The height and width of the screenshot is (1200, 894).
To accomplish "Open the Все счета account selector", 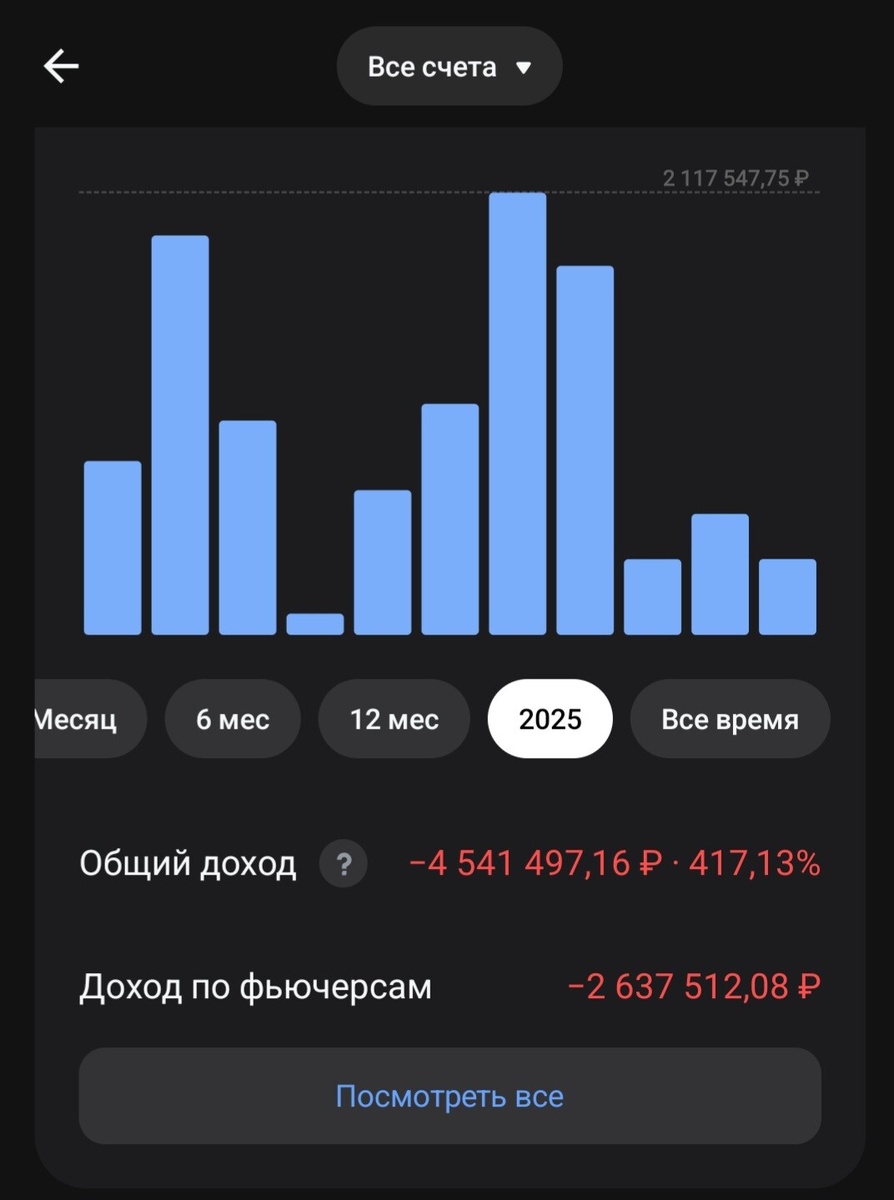I will click(x=449, y=66).
